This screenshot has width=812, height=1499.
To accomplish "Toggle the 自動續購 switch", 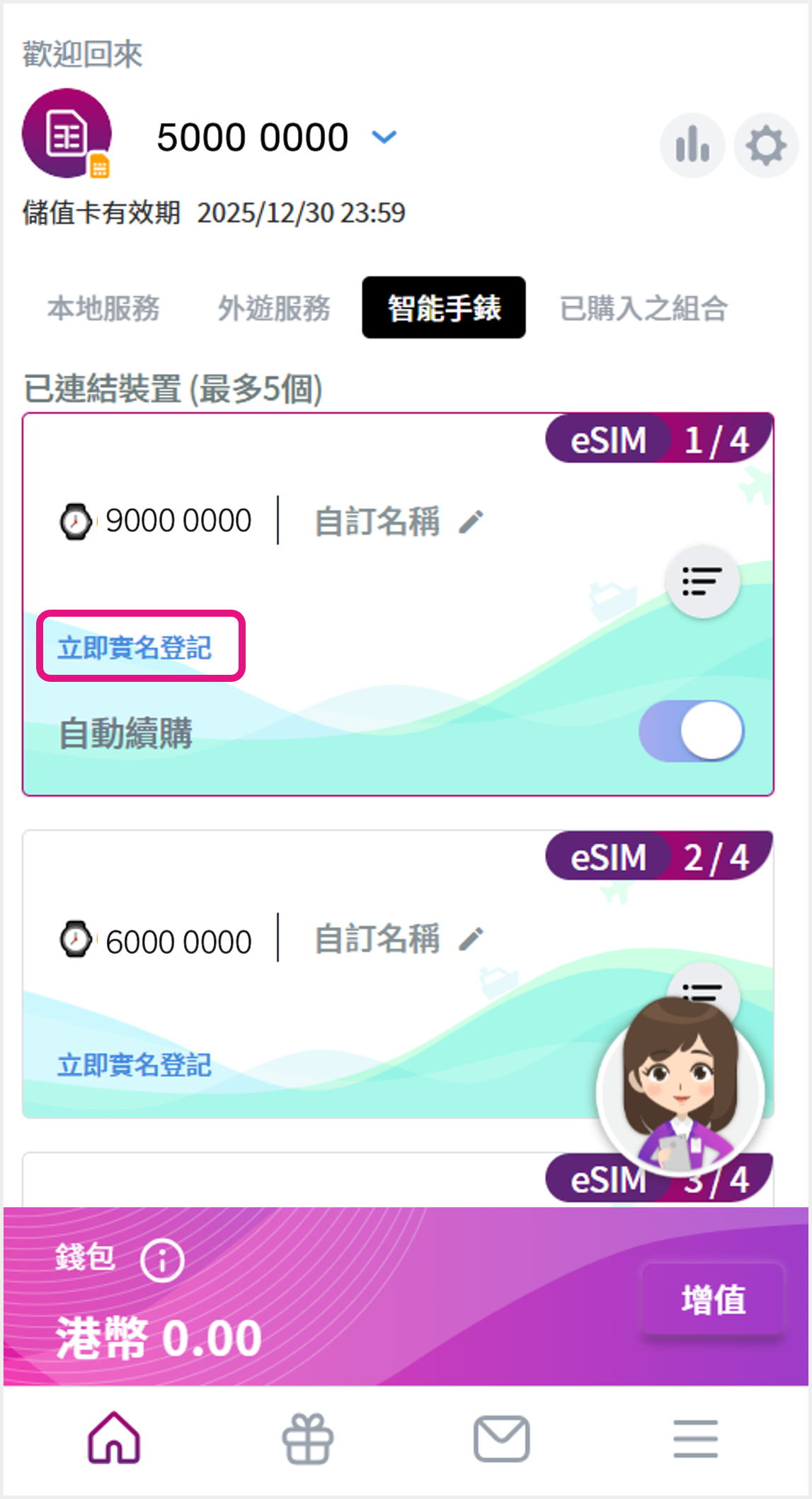I will click(x=691, y=731).
